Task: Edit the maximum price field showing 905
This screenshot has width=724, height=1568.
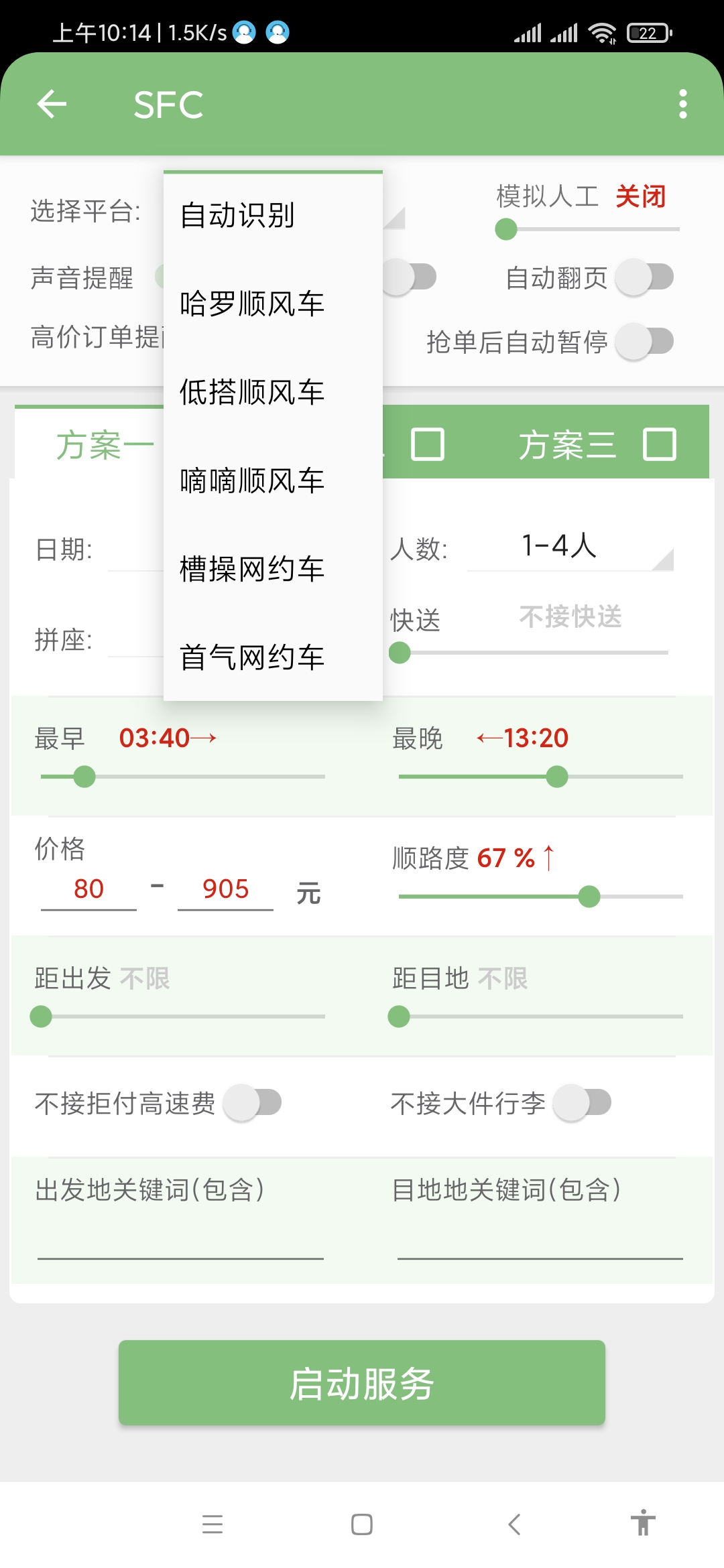Action: tap(225, 890)
